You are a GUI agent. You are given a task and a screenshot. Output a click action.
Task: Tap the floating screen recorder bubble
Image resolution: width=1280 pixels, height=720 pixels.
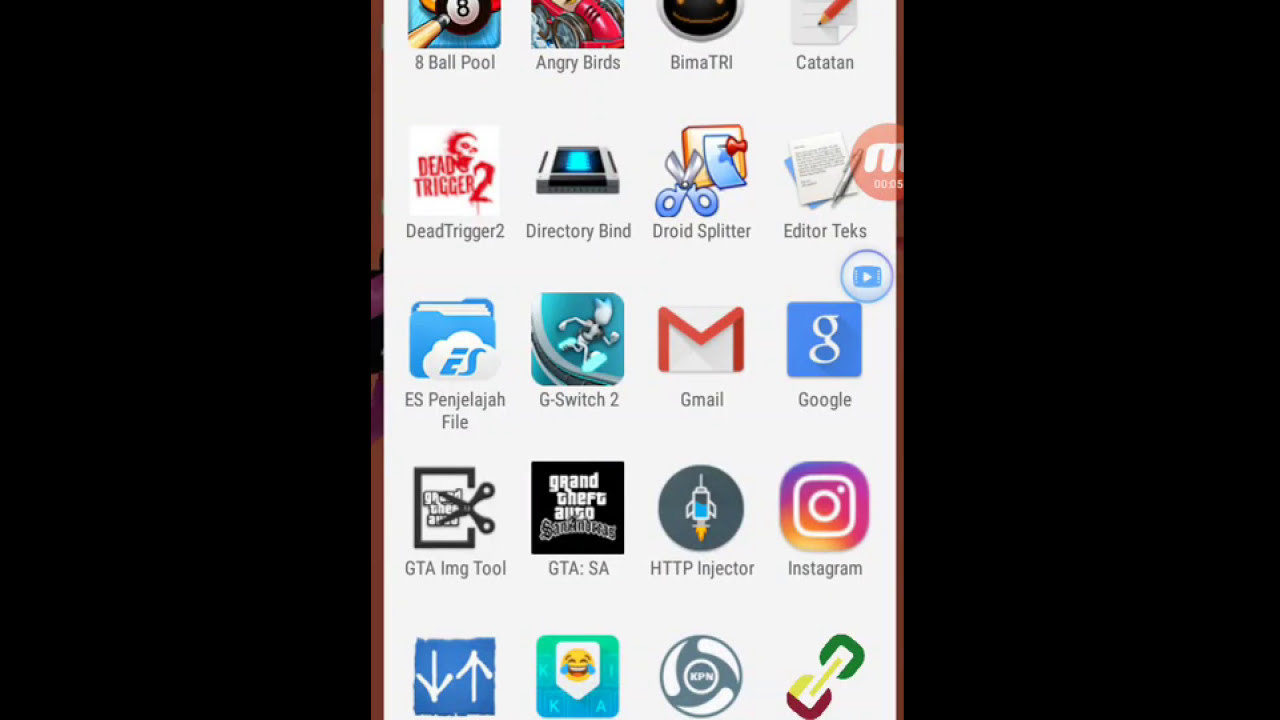click(x=866, y=277)
